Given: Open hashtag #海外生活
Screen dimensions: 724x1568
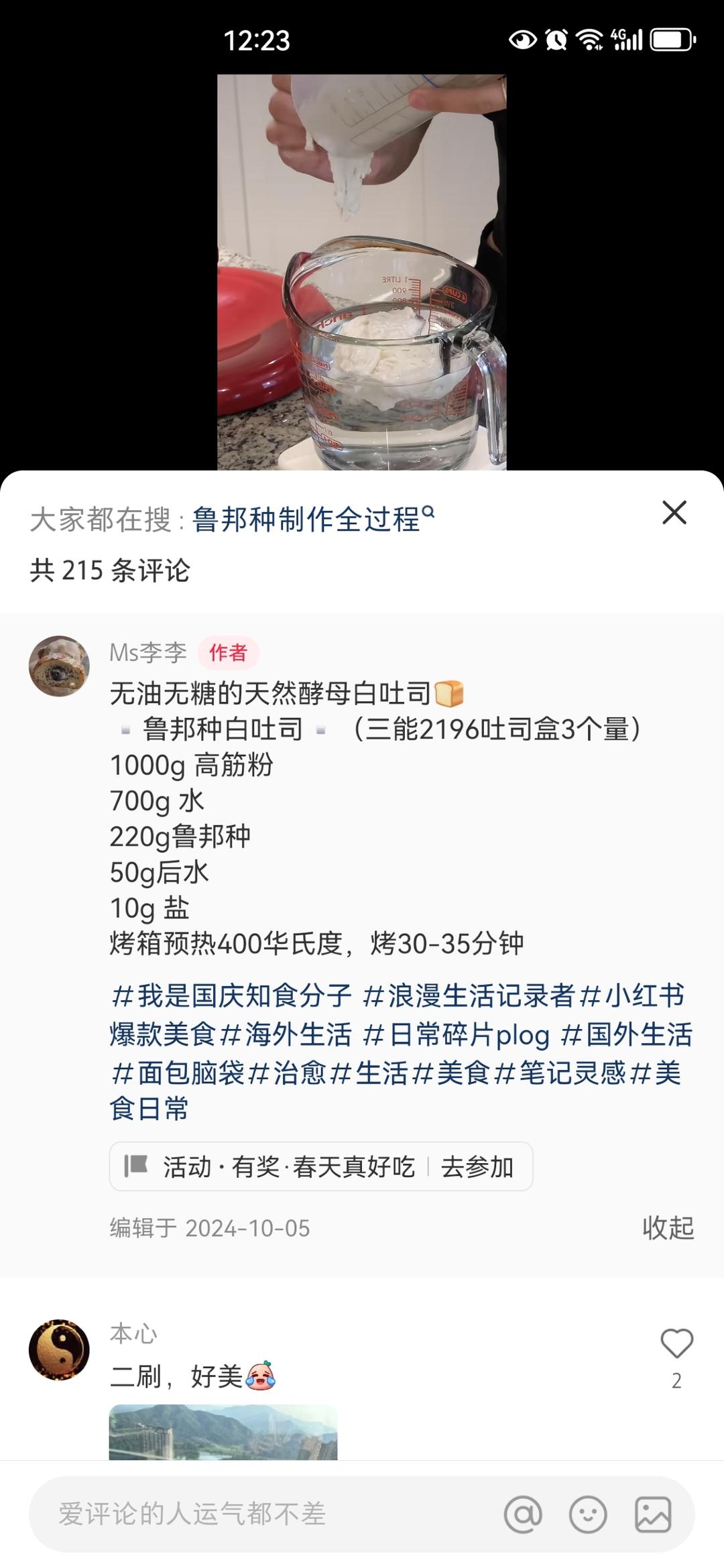Looking at the screenshot, I should point(286,1034).
